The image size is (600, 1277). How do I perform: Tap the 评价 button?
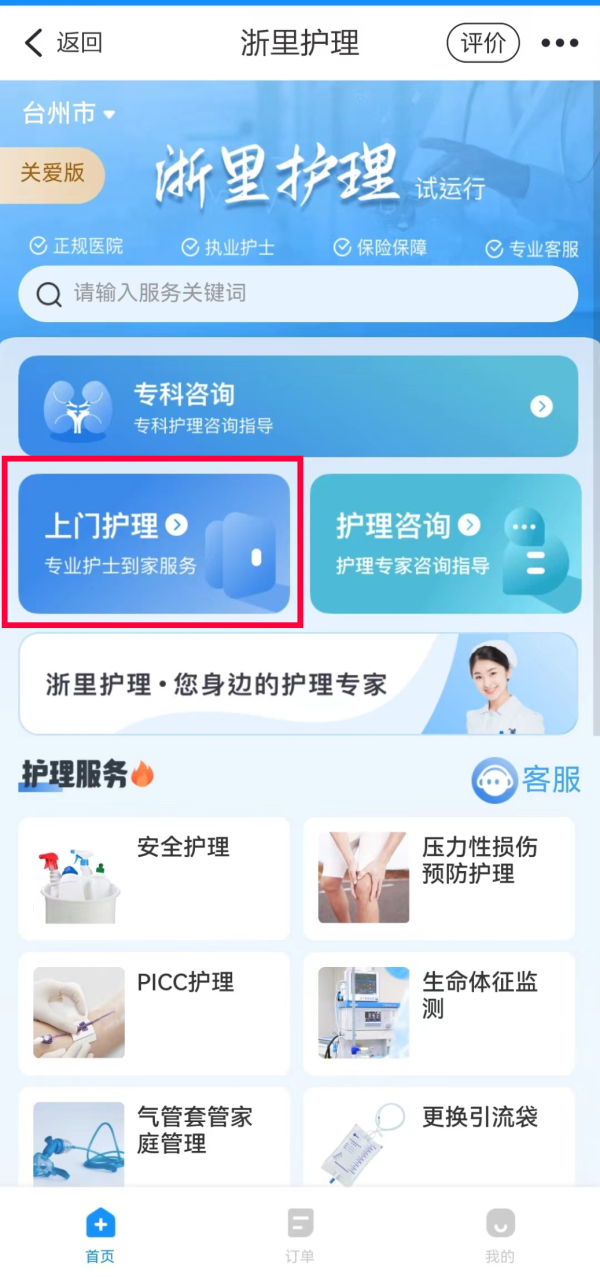click(x=482, y=43)
